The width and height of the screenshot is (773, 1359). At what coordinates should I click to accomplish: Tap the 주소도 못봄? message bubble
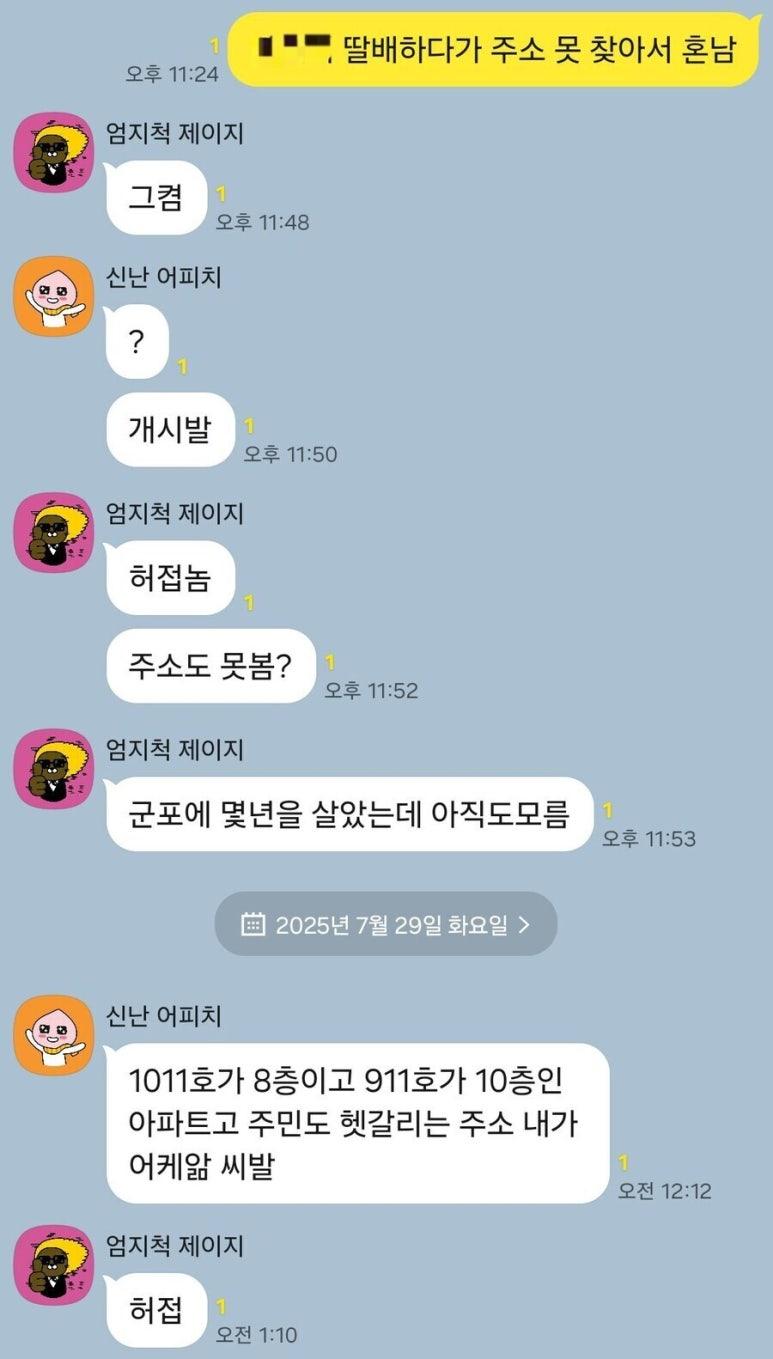pyautogui.click(x=210, y=667)
